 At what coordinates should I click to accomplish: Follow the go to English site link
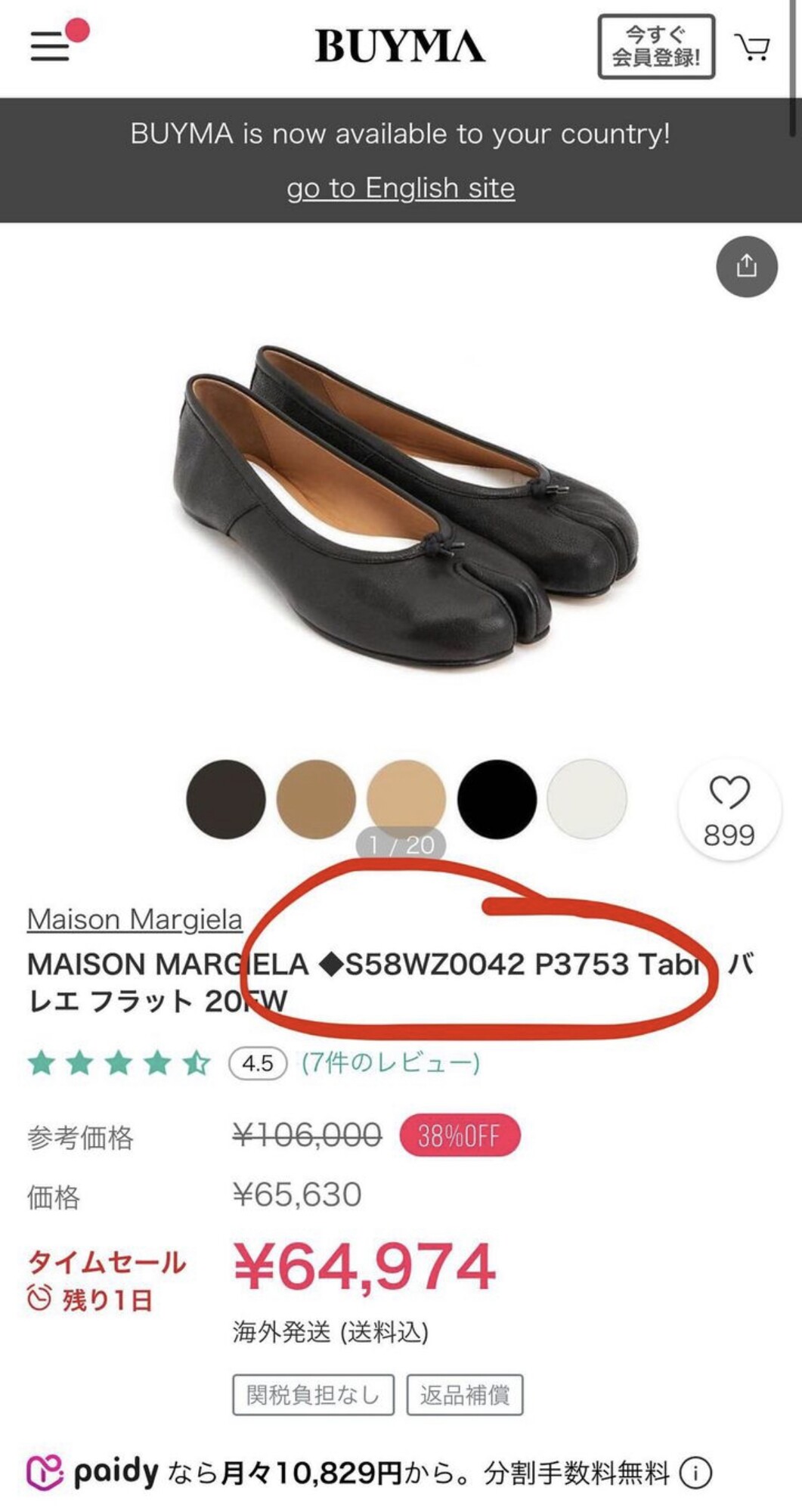[x=401, y=187]
